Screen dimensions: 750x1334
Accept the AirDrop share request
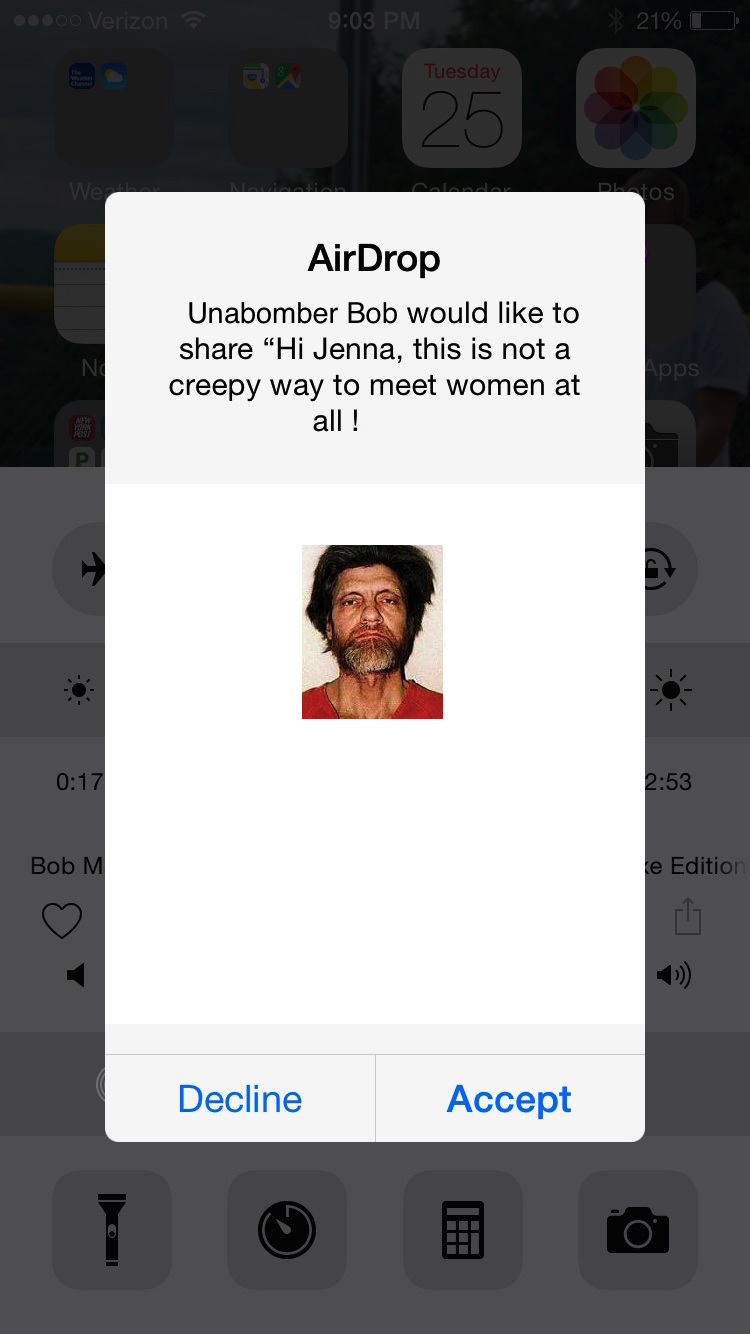pyautogui.click(x=510, y=1098)
